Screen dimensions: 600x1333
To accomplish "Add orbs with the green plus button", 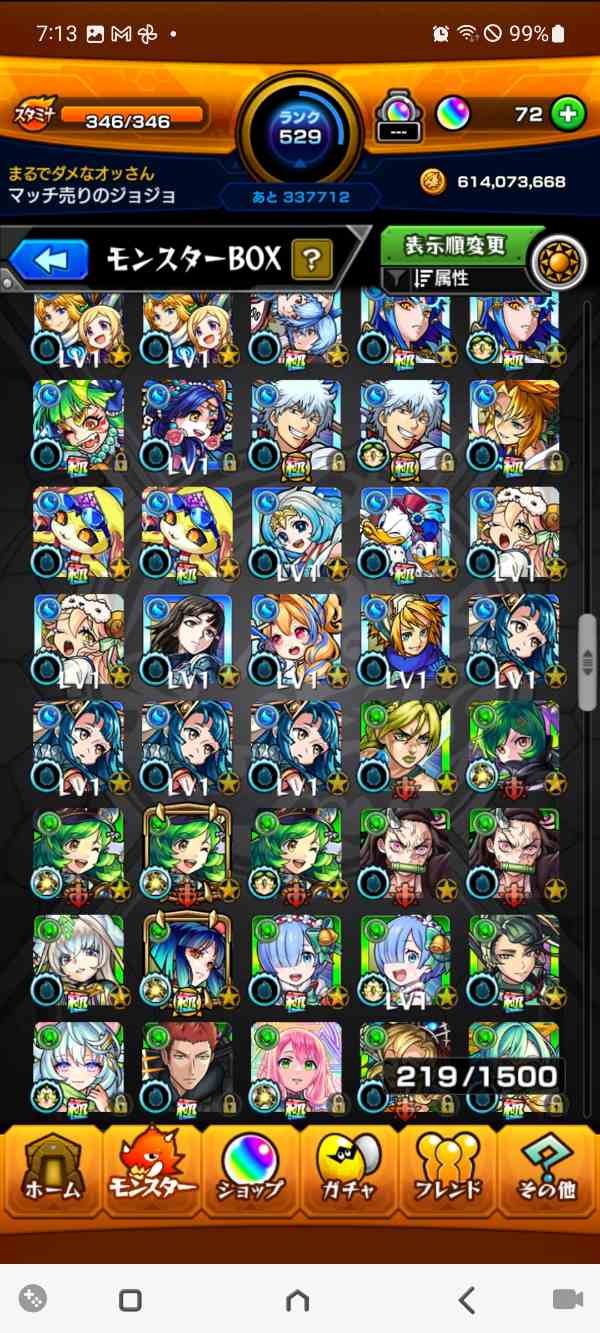I will 568,114.
